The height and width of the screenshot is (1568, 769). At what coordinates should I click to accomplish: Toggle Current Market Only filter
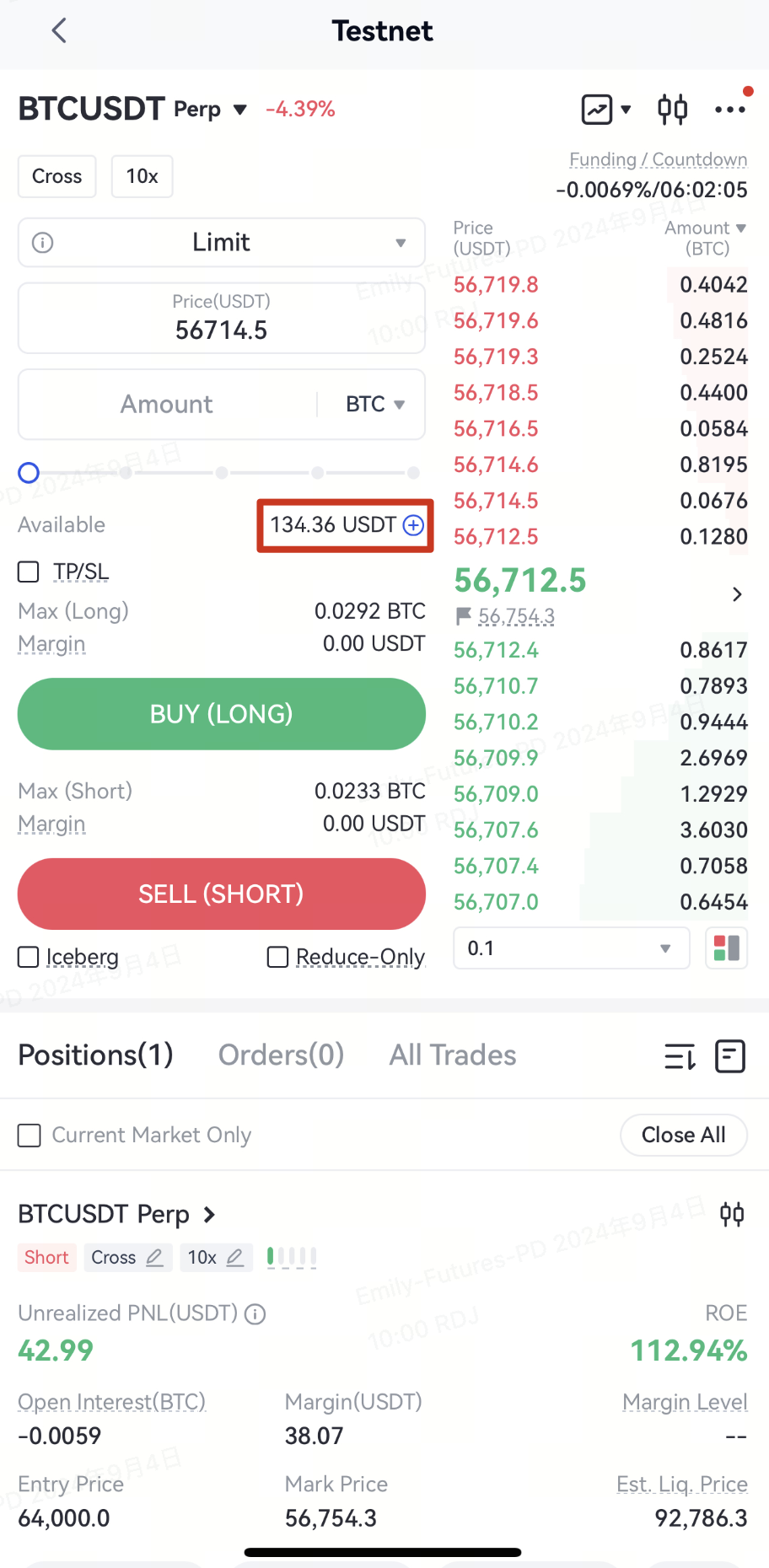click(x=30, y=1136)
